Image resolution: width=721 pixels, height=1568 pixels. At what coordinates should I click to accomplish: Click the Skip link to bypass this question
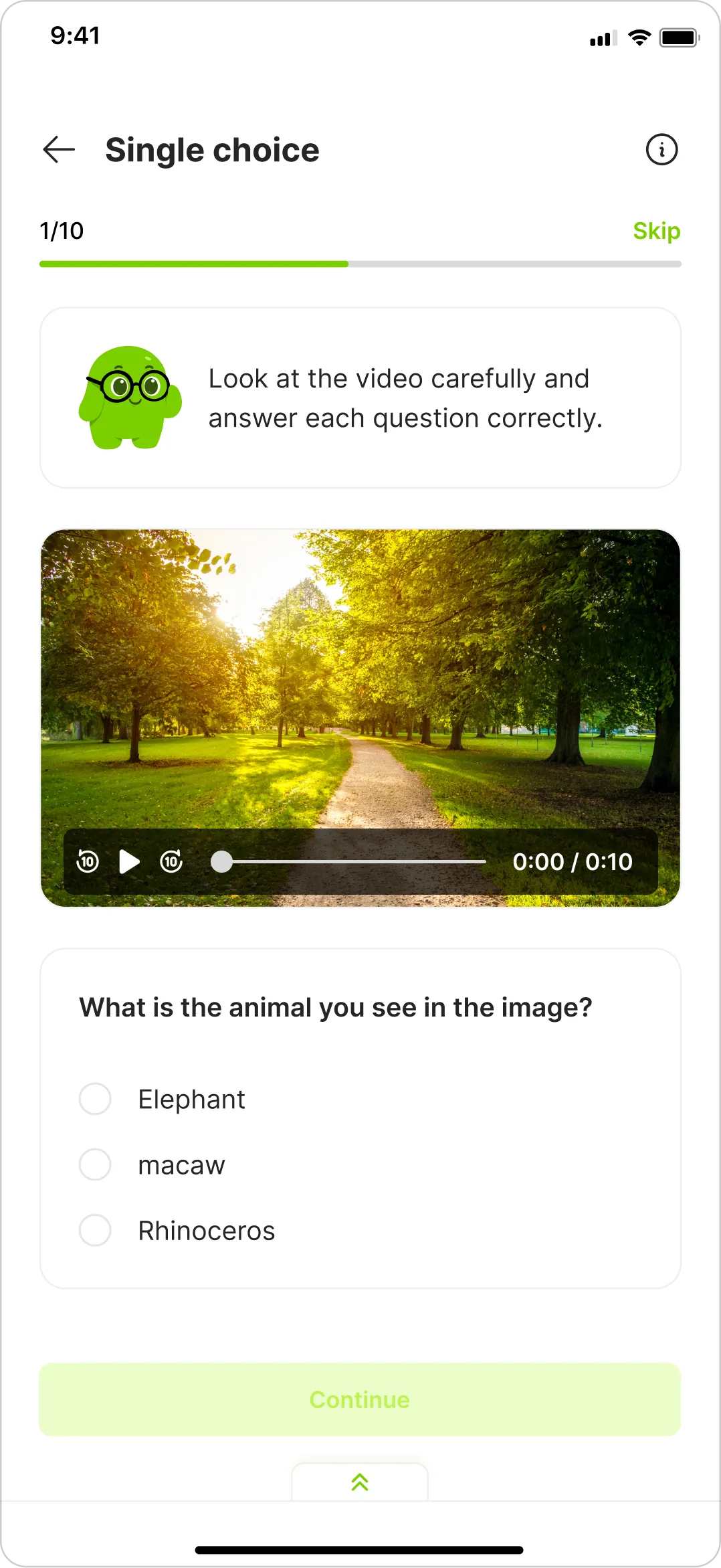[x=656, y=231]
